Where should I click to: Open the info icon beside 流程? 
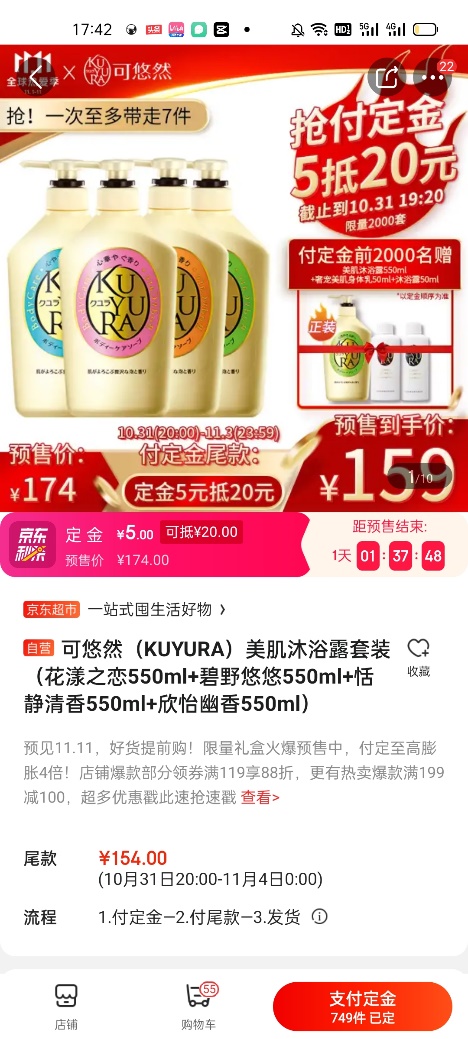pyautogui.click(x=320, y=917)
